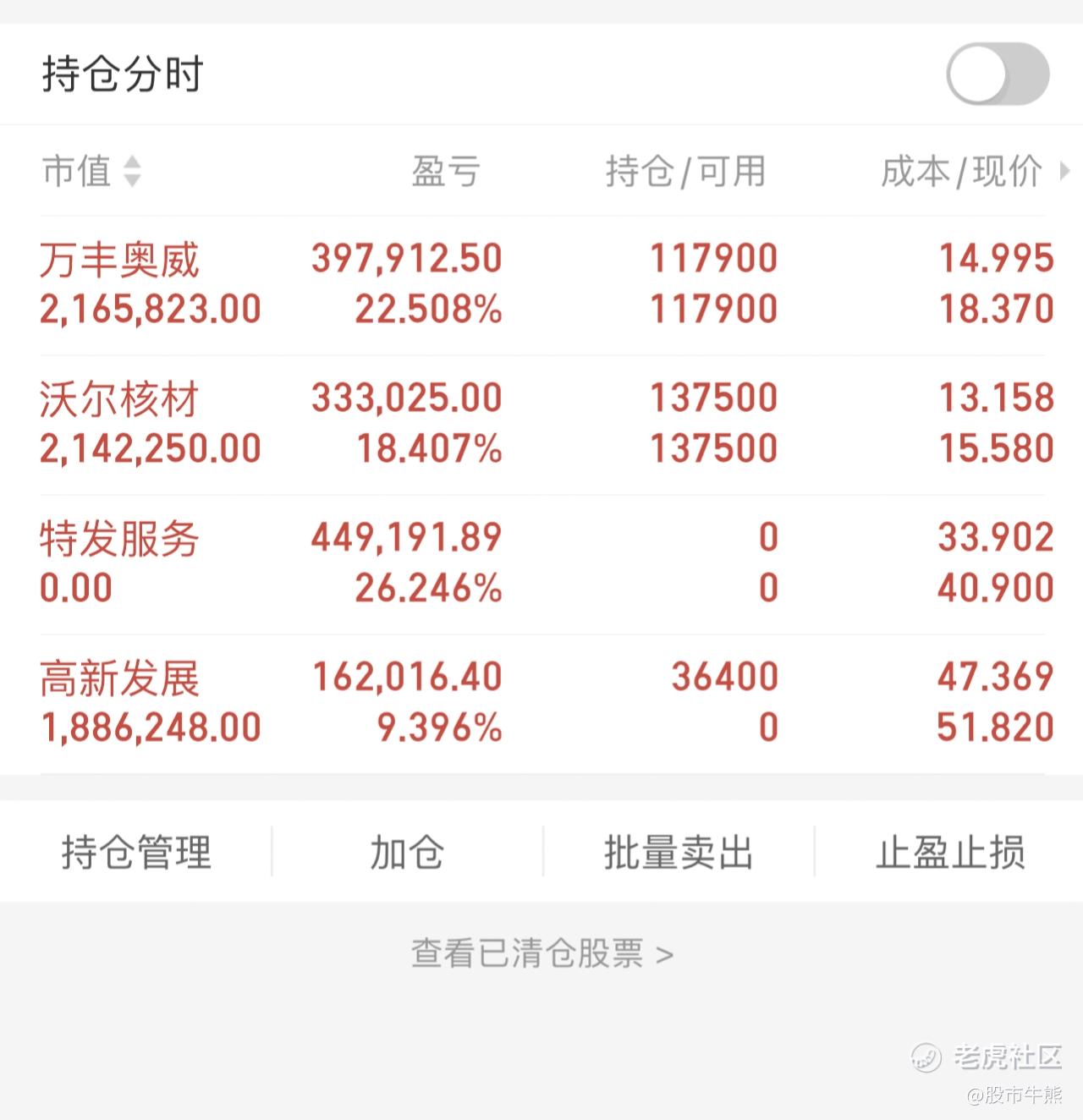
Task: Open the 沃尔核材 holding
Action: pos(541,425)
